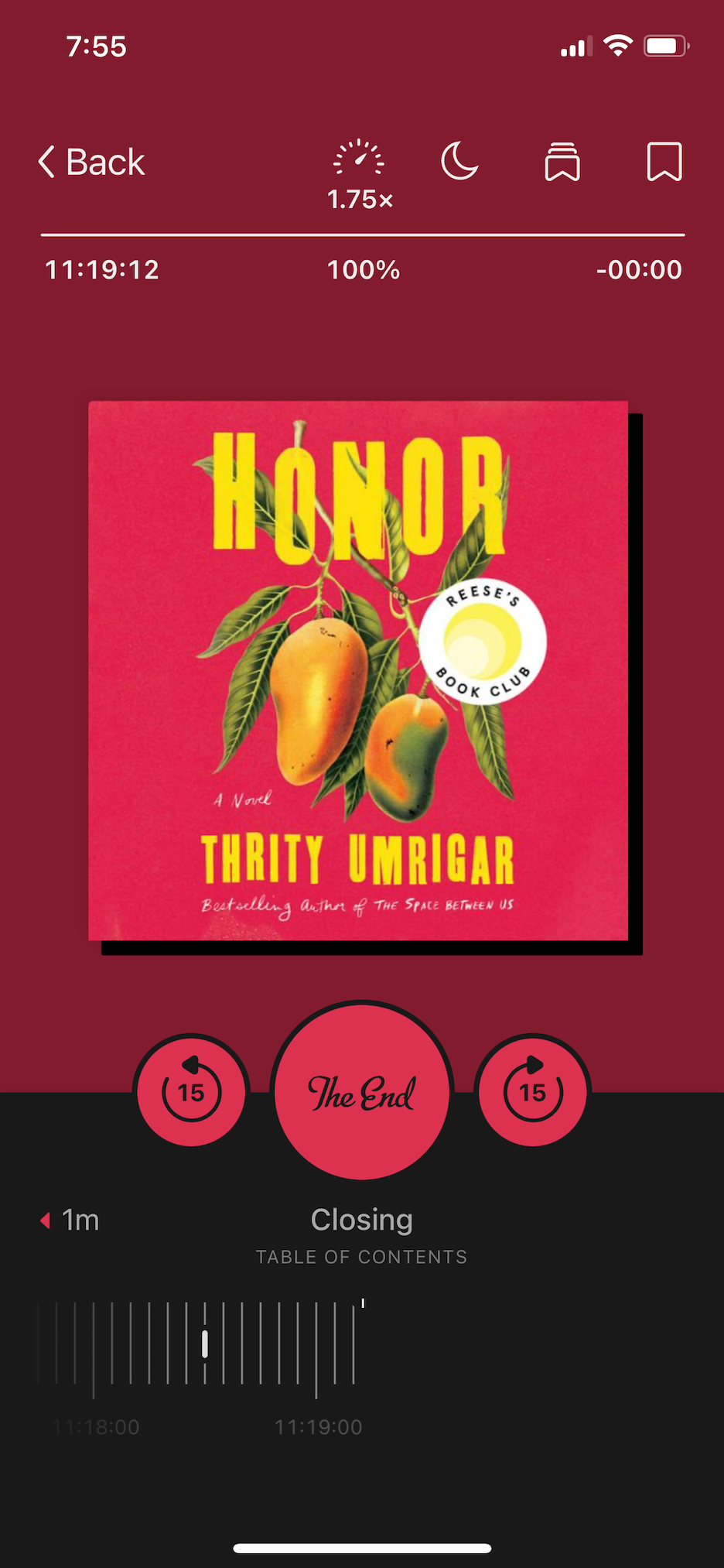Add a bookmark at this position
724x1568 pixels.
tap(664, 161)
